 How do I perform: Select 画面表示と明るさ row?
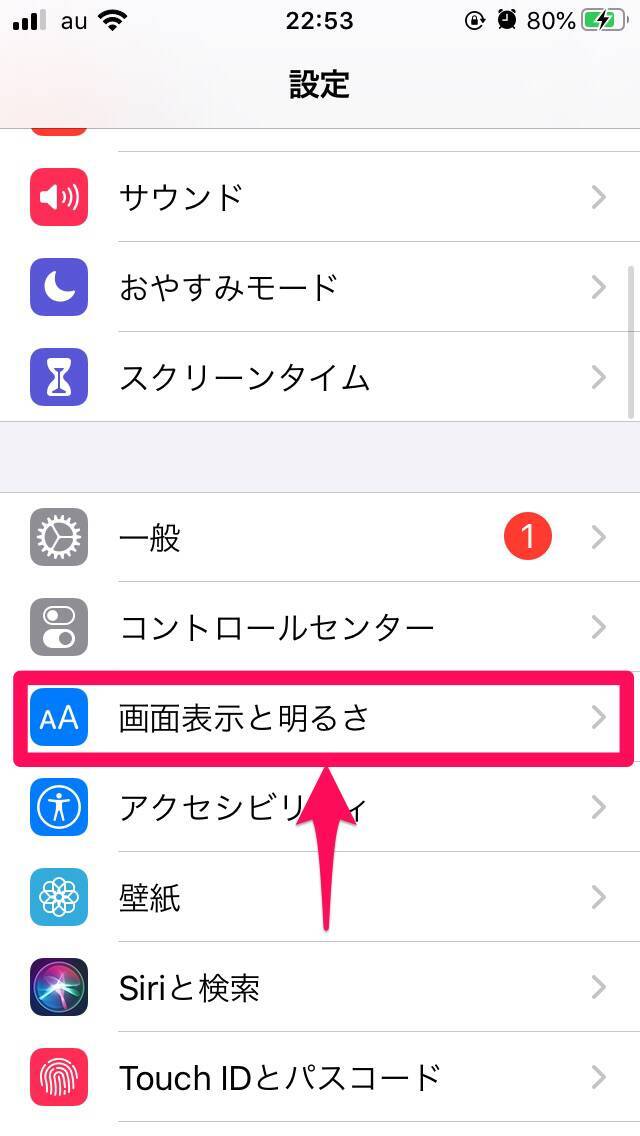[320, 718]
